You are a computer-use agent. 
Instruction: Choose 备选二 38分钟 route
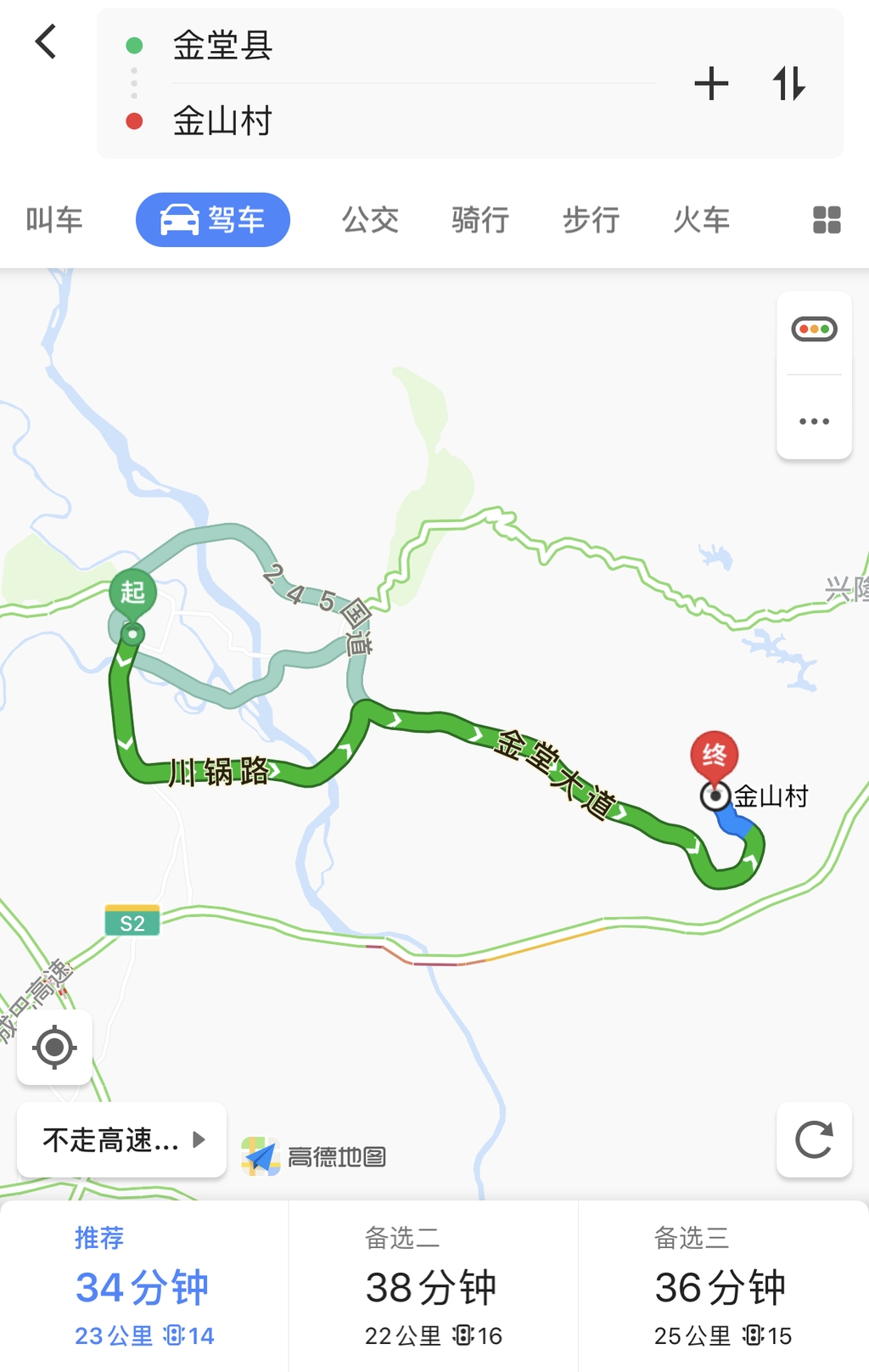433,1286
